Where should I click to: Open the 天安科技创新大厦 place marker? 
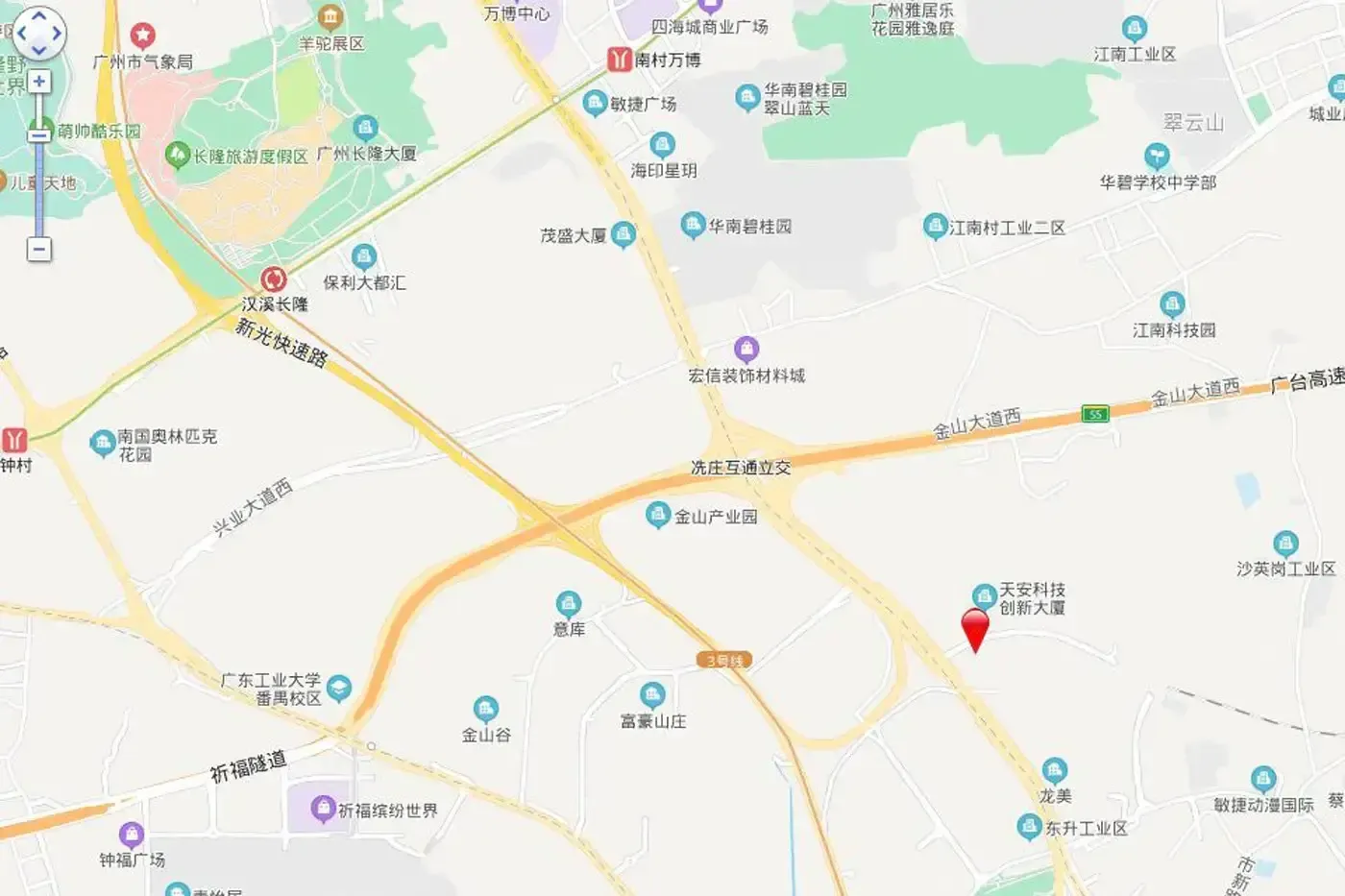point(983,597)
